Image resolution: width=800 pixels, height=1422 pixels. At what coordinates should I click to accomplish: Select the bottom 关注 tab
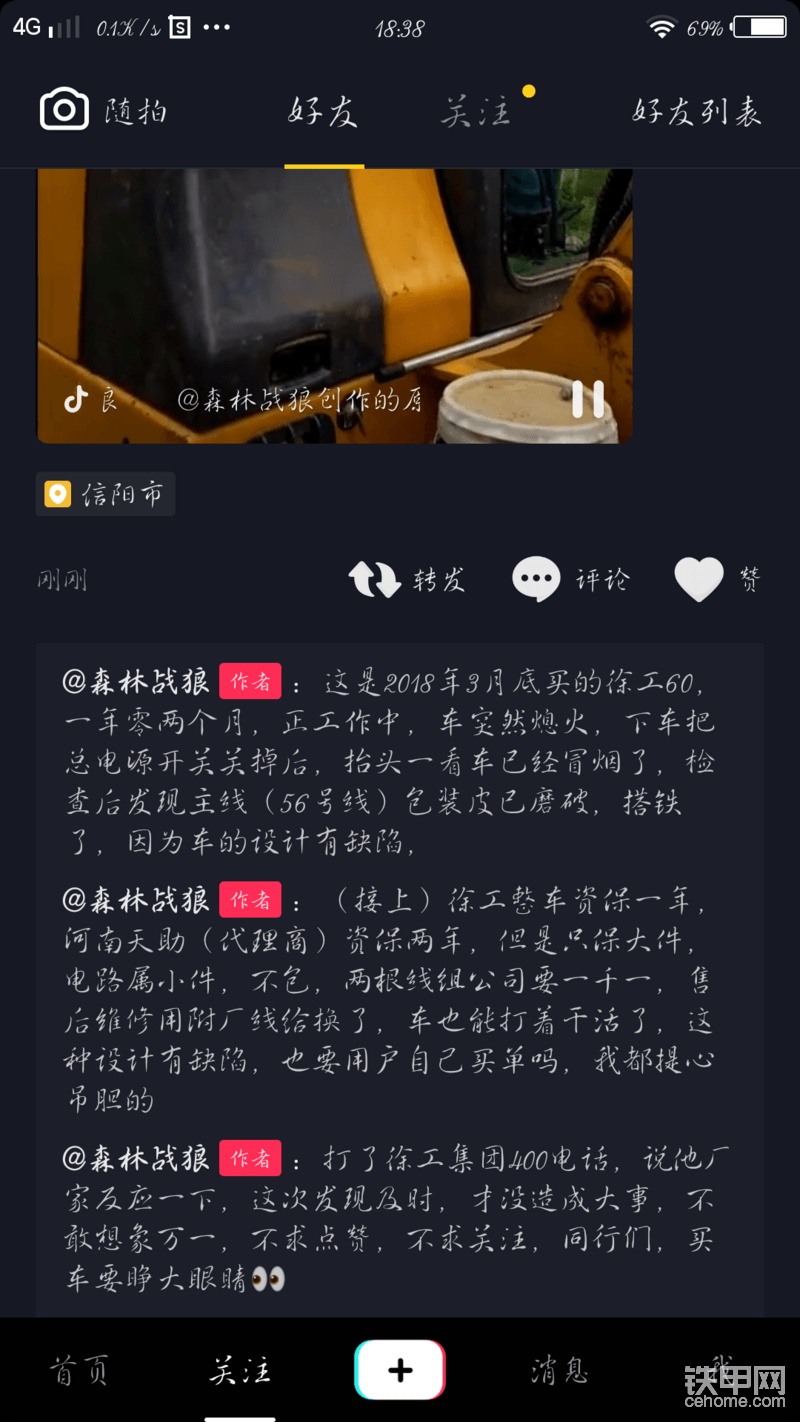(240, 1371)
